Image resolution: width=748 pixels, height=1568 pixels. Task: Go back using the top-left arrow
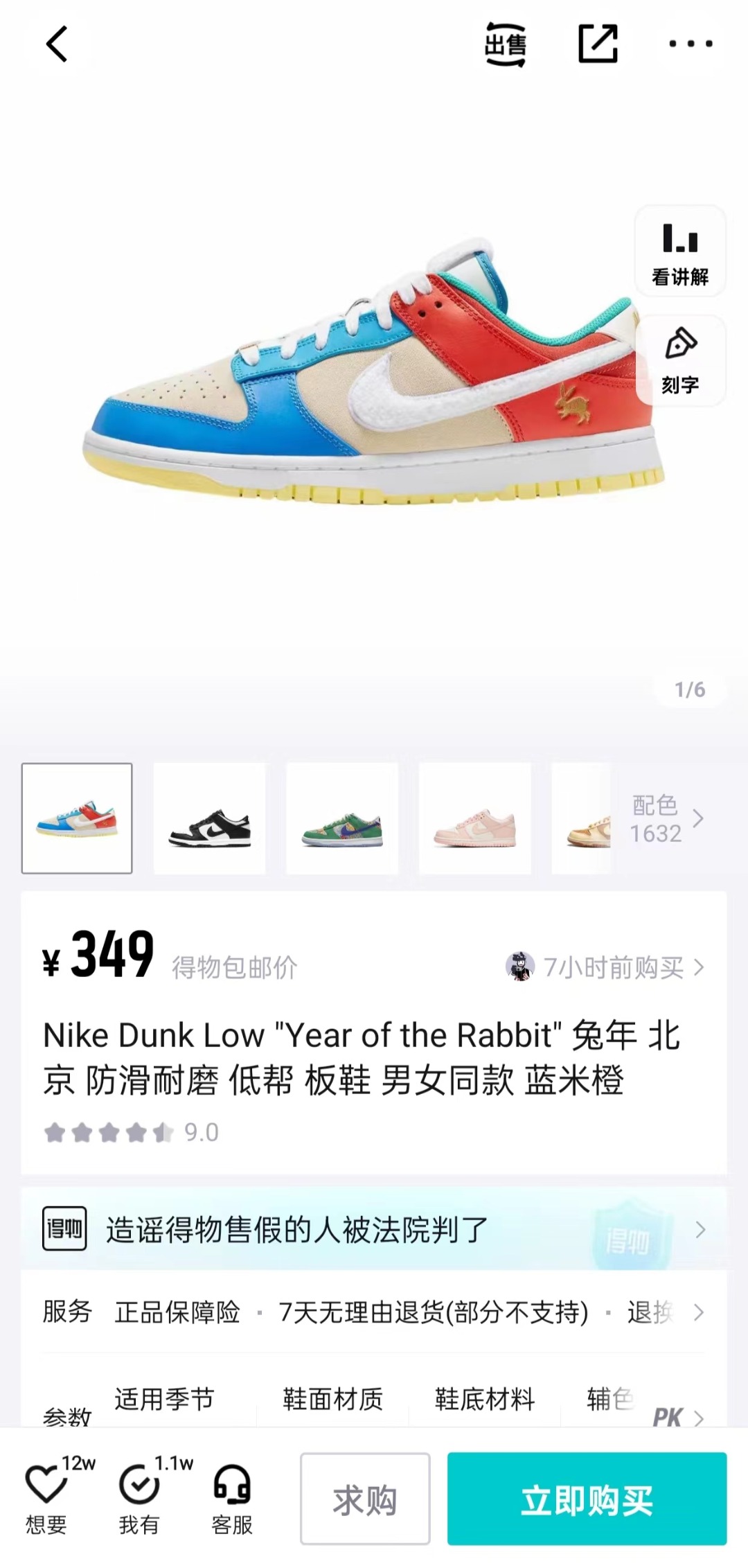(x=57, y=44)
